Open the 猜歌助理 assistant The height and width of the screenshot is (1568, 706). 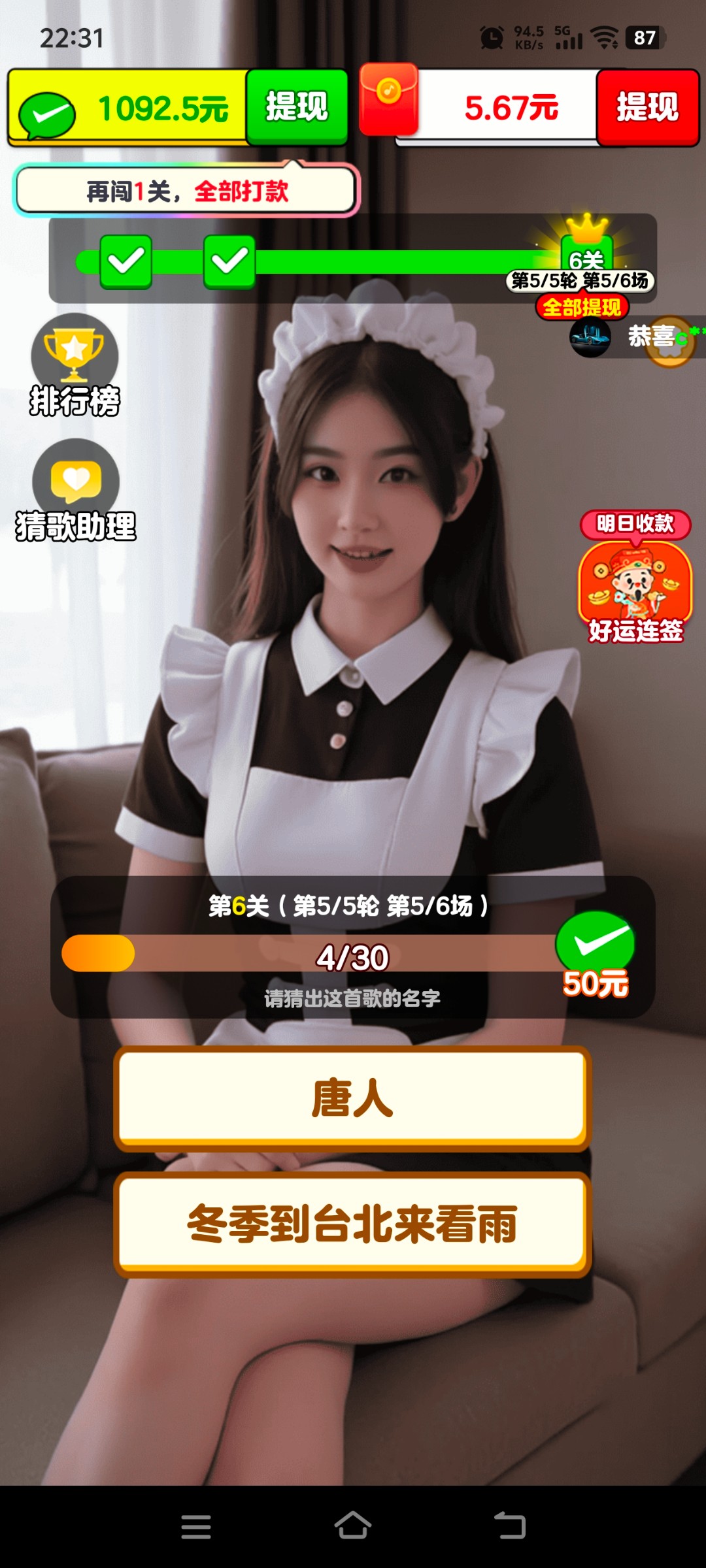(76, 491)
